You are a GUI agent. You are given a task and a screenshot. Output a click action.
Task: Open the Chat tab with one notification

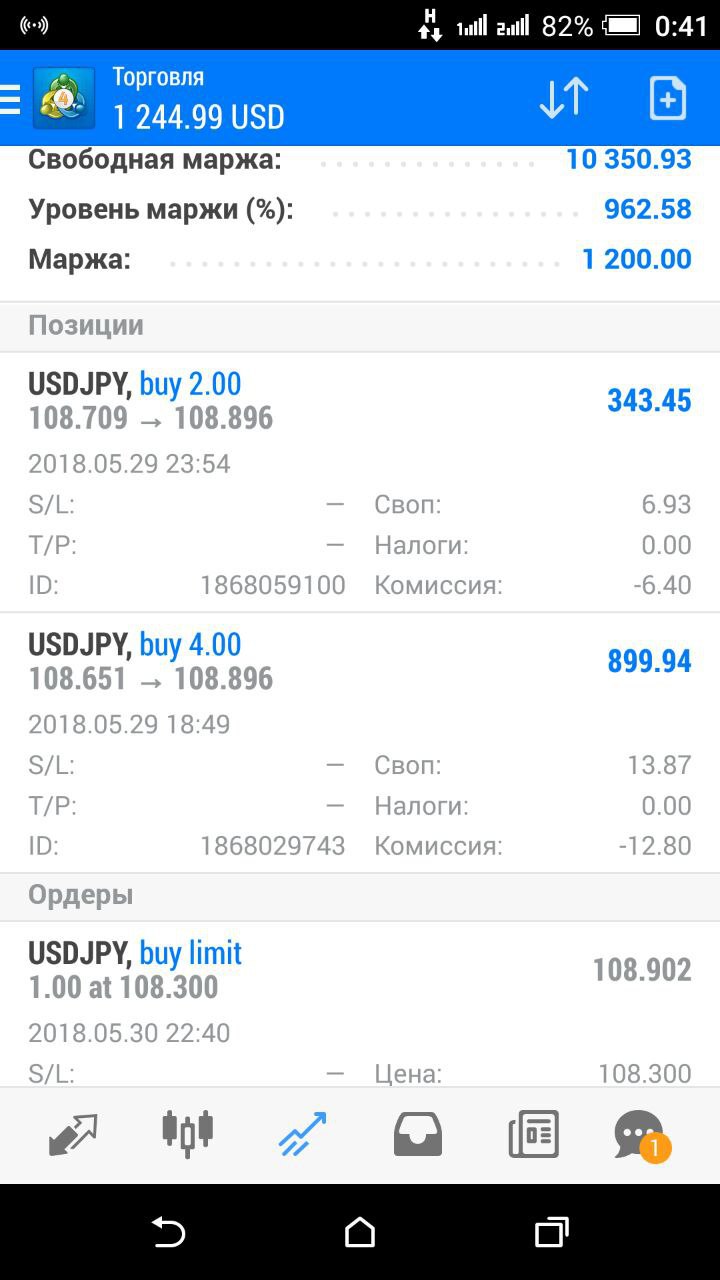[x=641, y=1136]
